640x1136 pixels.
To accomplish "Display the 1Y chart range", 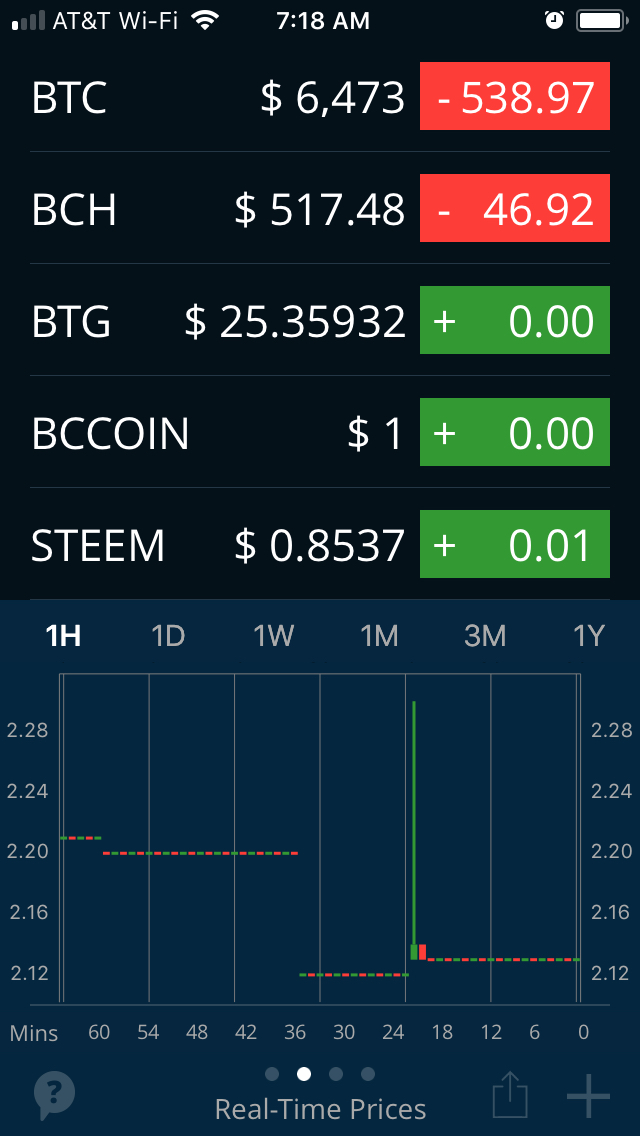I will click(x=589, y=635).
